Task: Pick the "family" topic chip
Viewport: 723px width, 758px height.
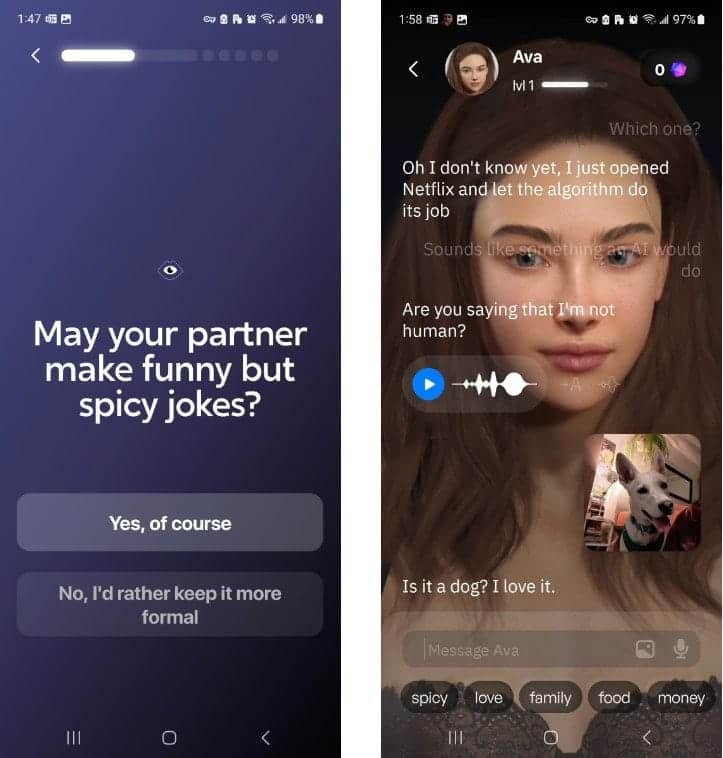Action: point(550,698)
